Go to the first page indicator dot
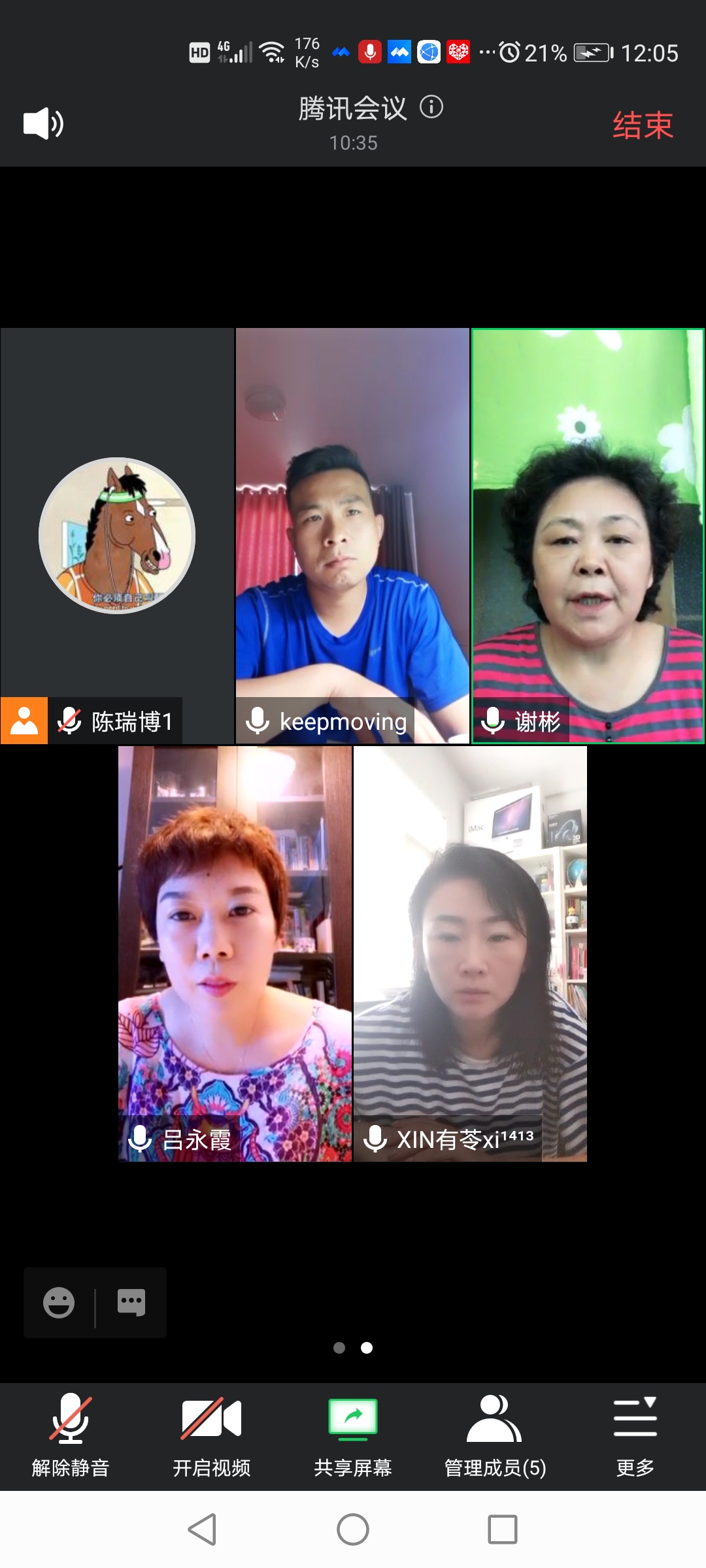 [x=339, y=1348]
